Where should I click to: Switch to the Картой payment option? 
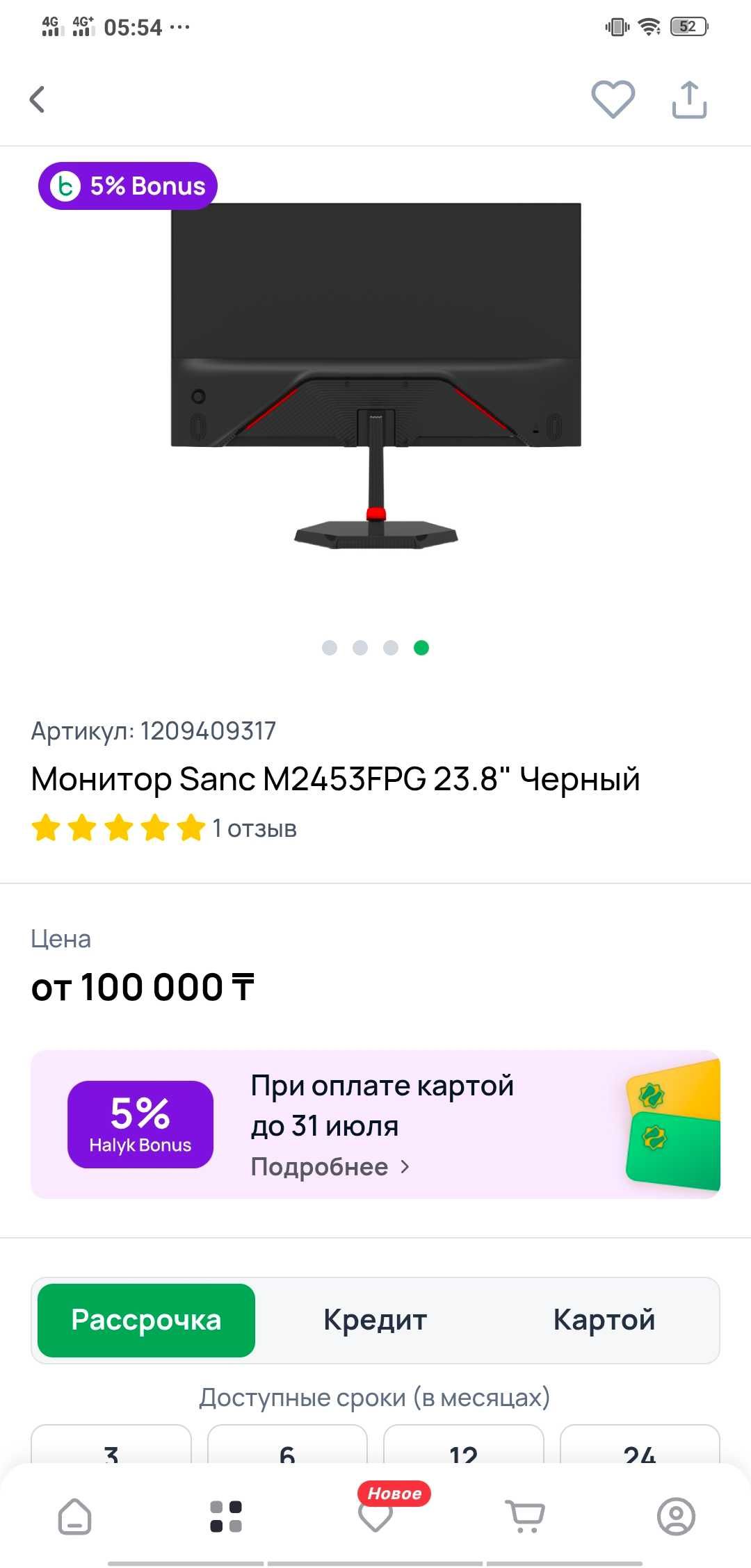point(604,1320)
